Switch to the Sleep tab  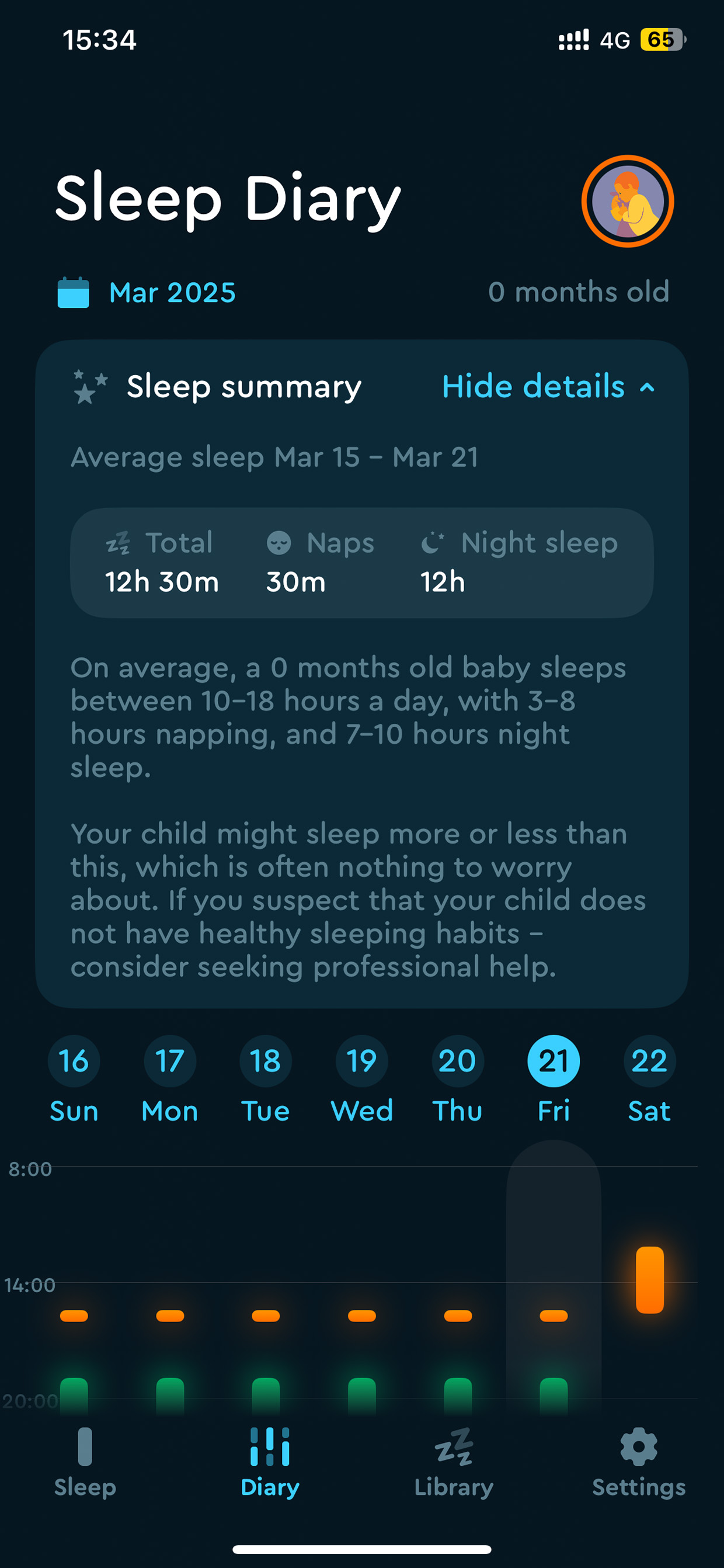[x=85, y=1461]
